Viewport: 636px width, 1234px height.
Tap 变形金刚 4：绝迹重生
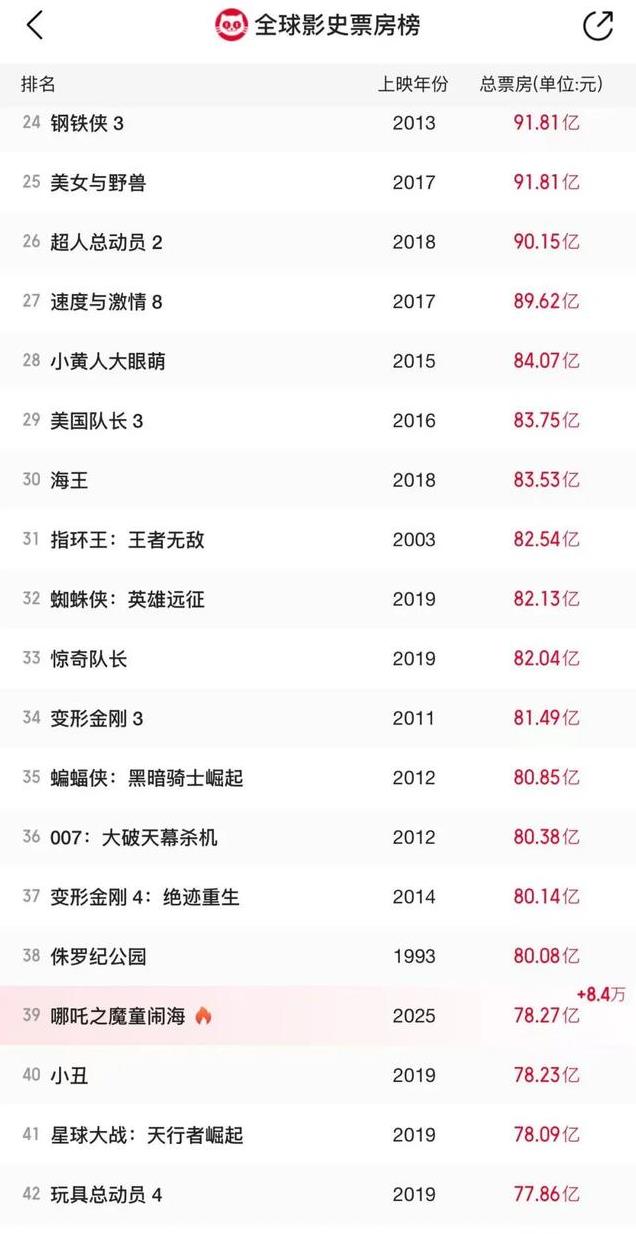pyautogui.click(x=318, y=896)
